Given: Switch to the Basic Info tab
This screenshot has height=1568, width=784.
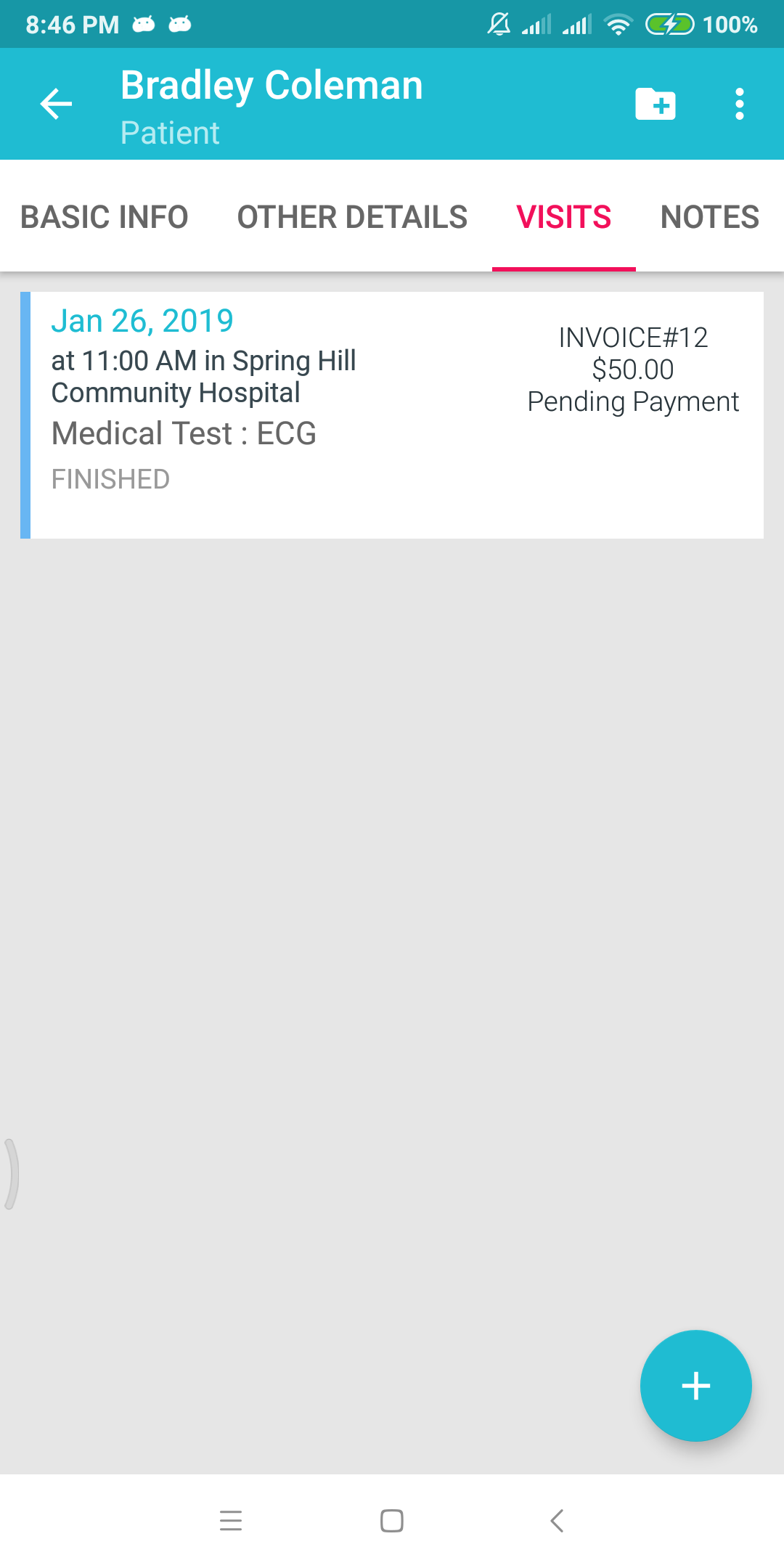Looking at the screenshot, I should pyautogui.click(x=105, y=217).
